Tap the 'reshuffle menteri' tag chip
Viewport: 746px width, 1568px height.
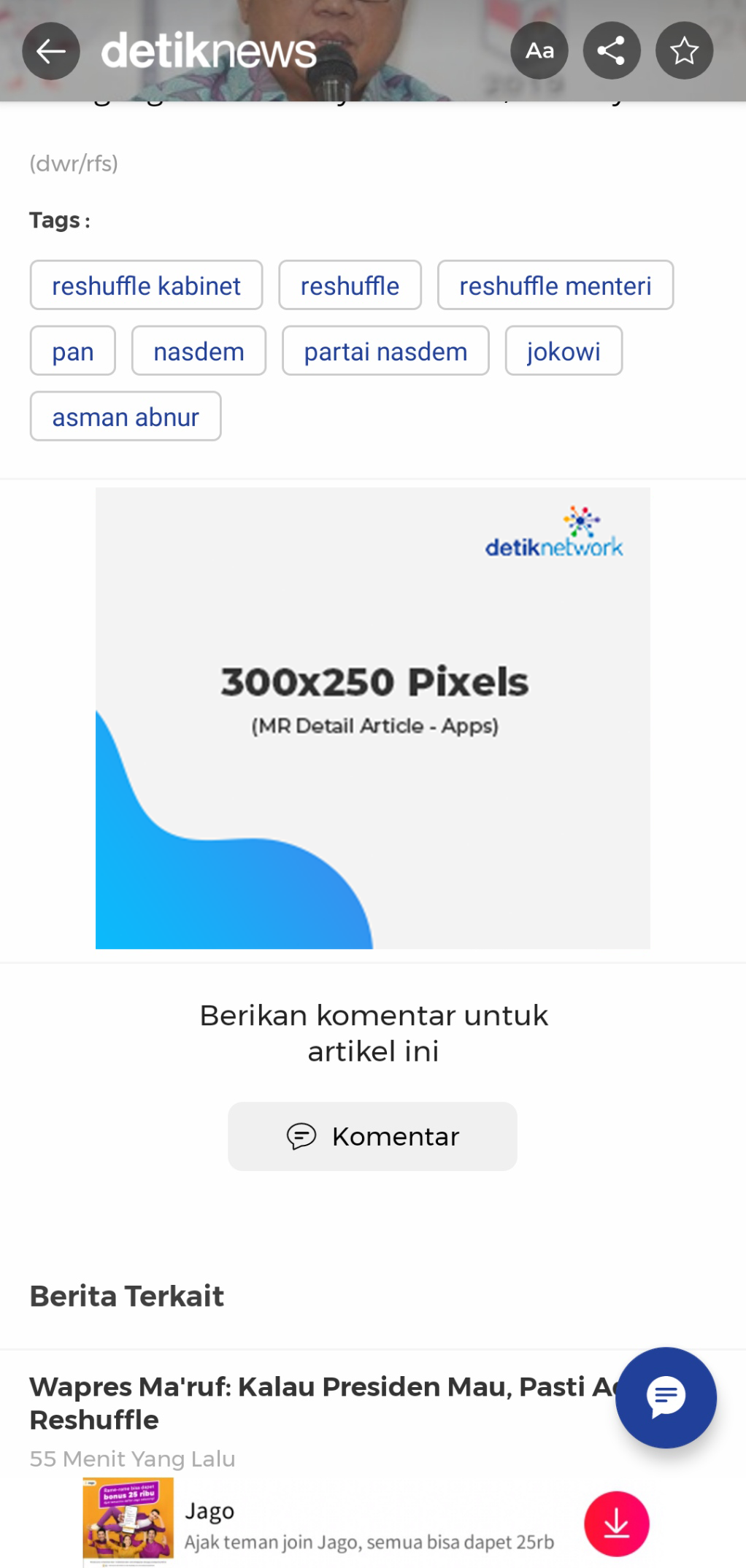click(x=555, y=286)
